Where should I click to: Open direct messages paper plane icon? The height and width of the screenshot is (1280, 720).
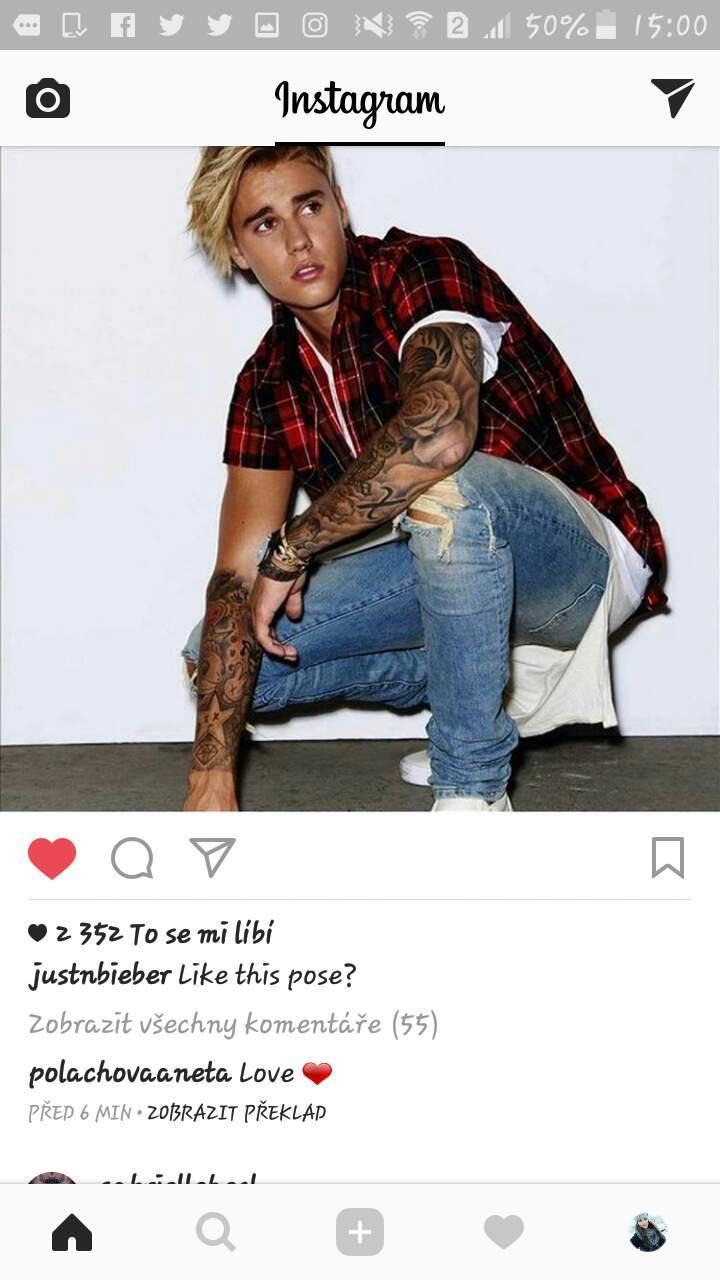tap(672, 97)
